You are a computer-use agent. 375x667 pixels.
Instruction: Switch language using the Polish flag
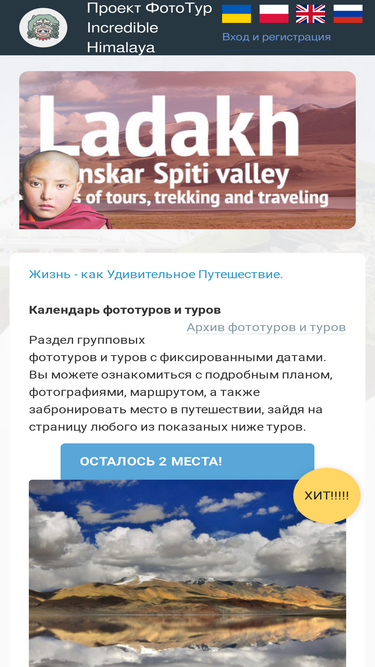point(274,14)
